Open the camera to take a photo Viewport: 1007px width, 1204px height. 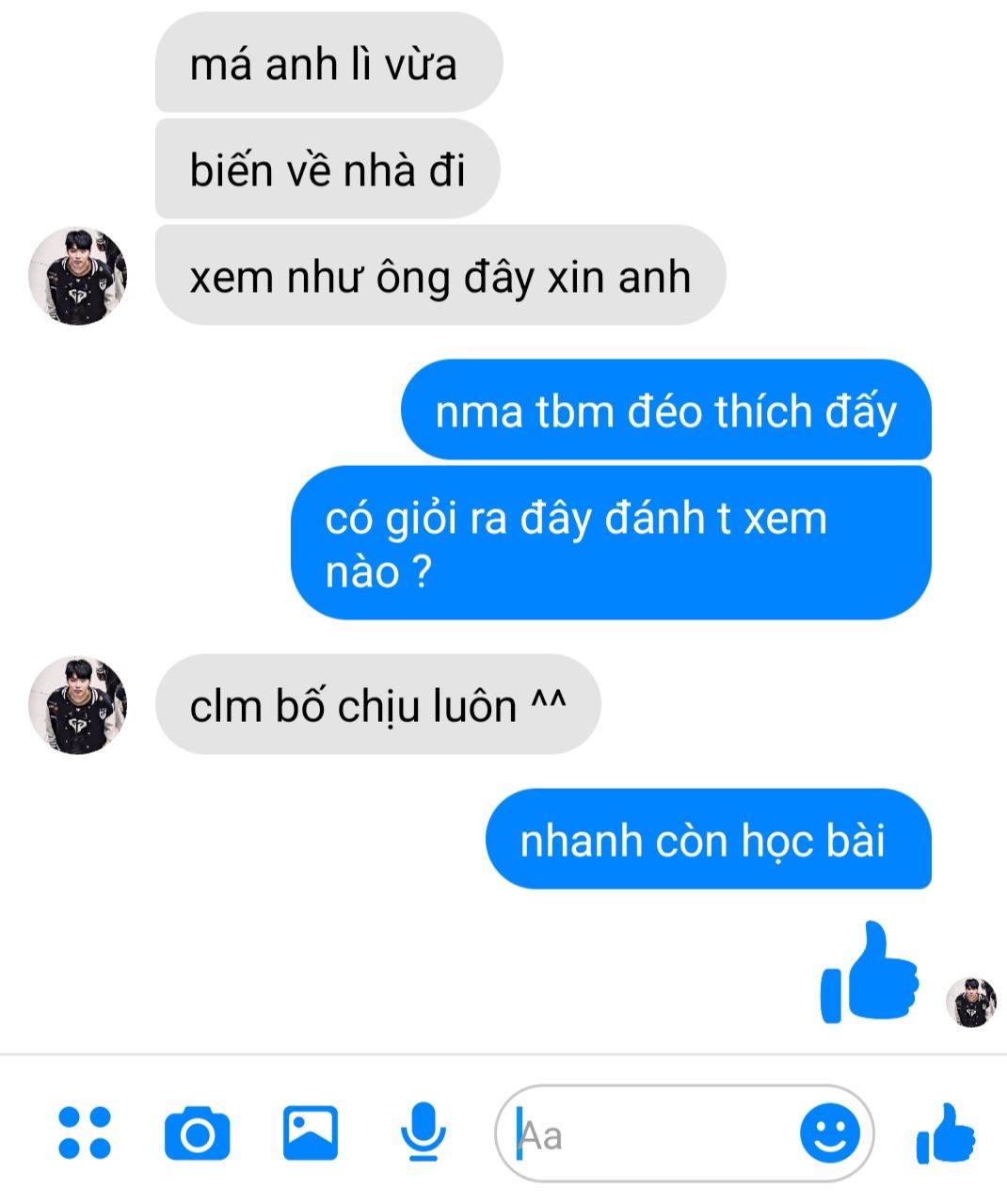click(x=197, y=1133)
